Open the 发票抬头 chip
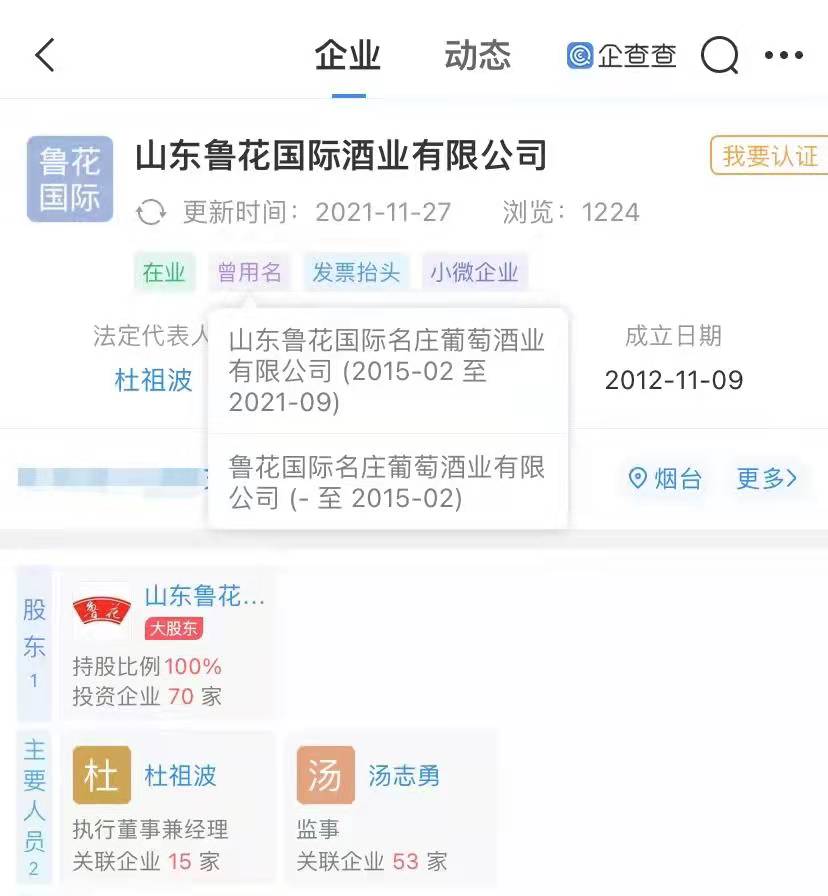The width and height of the screenshot is (828, 896). pos(356,272)
